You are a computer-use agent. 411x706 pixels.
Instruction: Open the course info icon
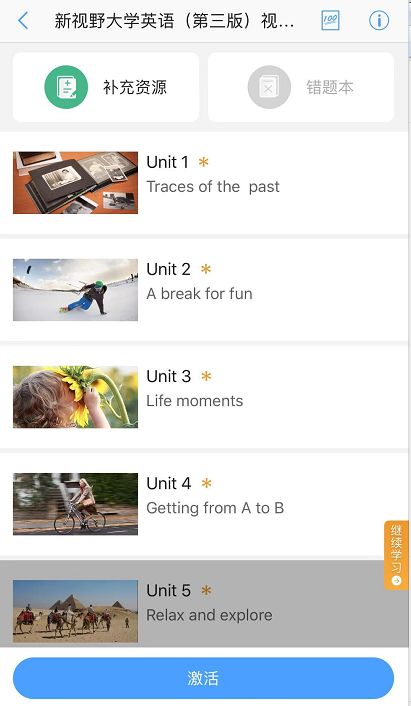[x=379, y=20]
